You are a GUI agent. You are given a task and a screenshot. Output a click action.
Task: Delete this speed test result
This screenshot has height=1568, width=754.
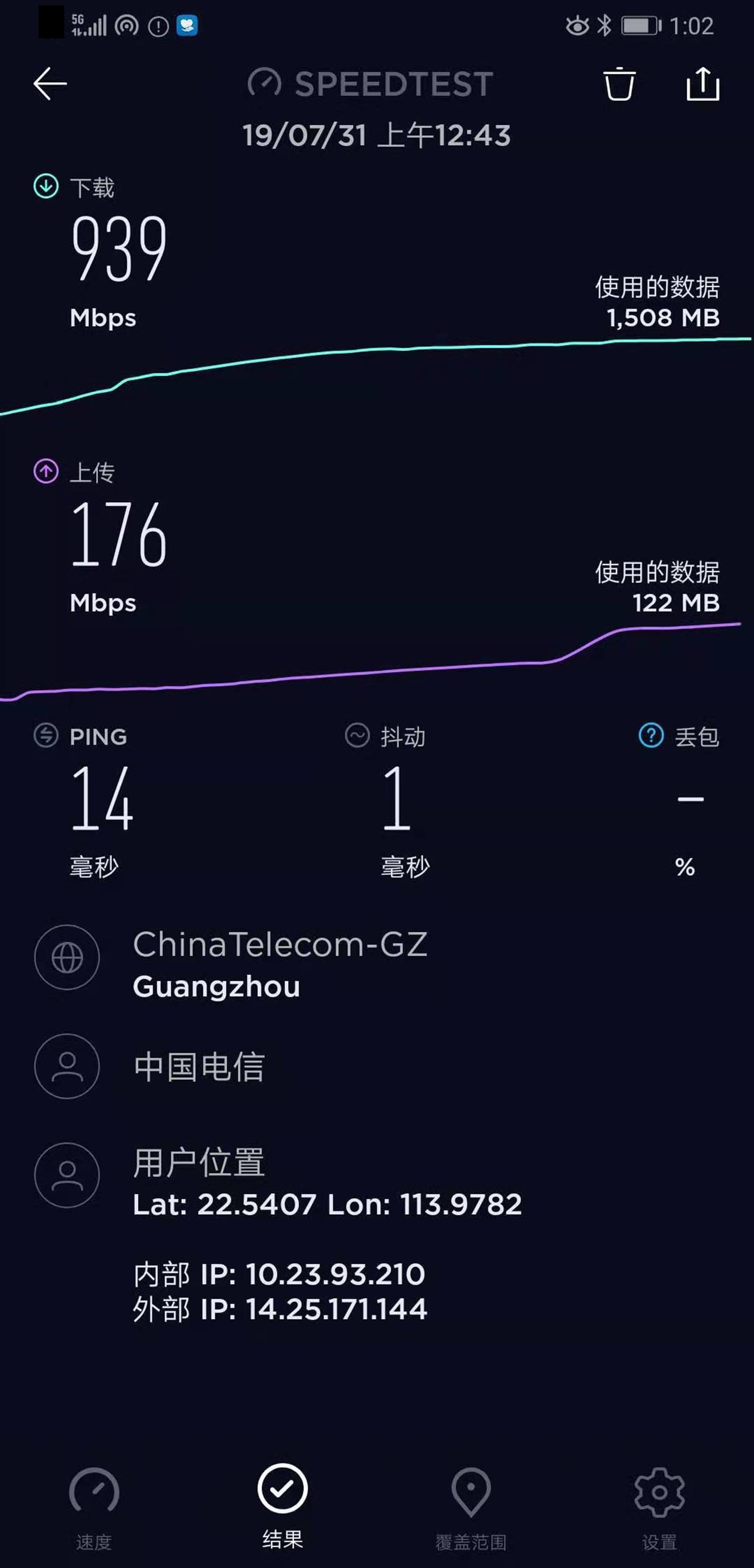tap(619, 84)
